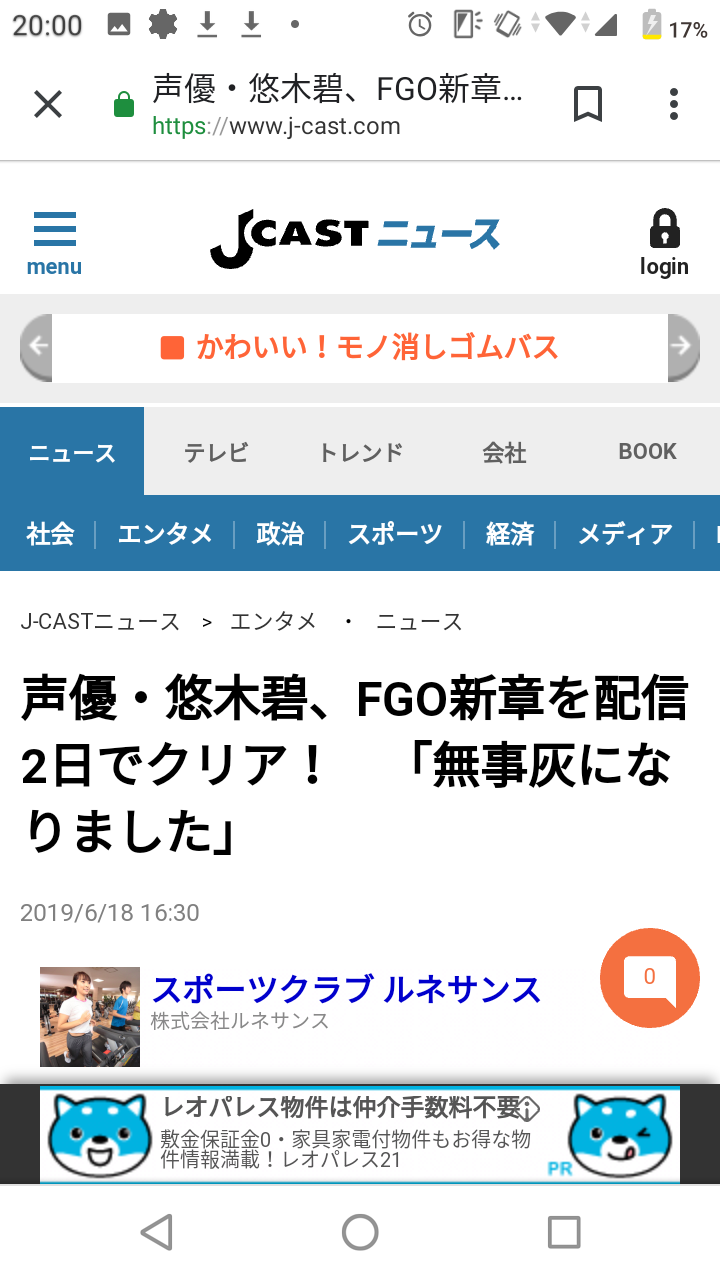Open the browser overflow menu
This screenshot has width=720, height=1280.
tap(674, 104)
